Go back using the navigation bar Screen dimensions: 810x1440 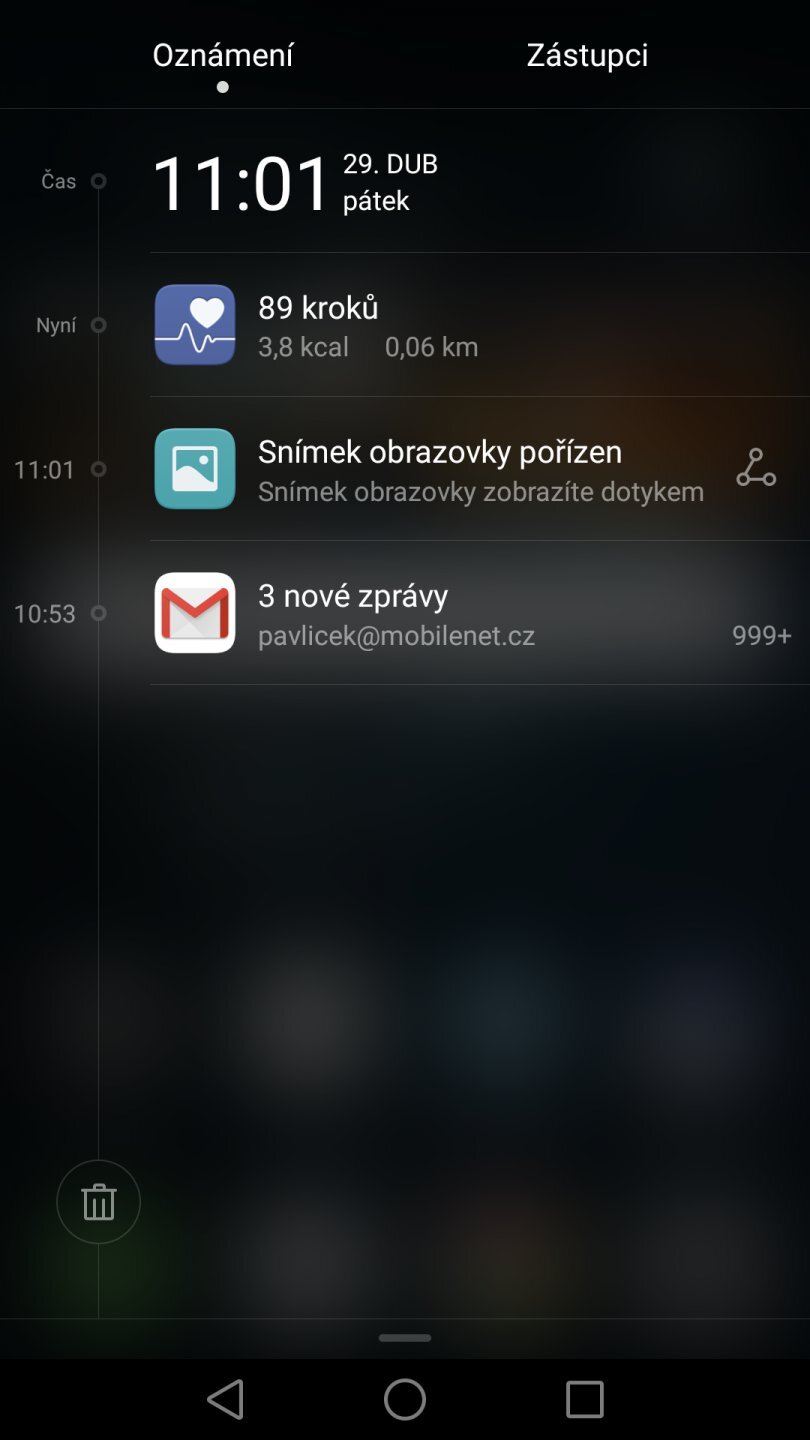(226, 1399)
